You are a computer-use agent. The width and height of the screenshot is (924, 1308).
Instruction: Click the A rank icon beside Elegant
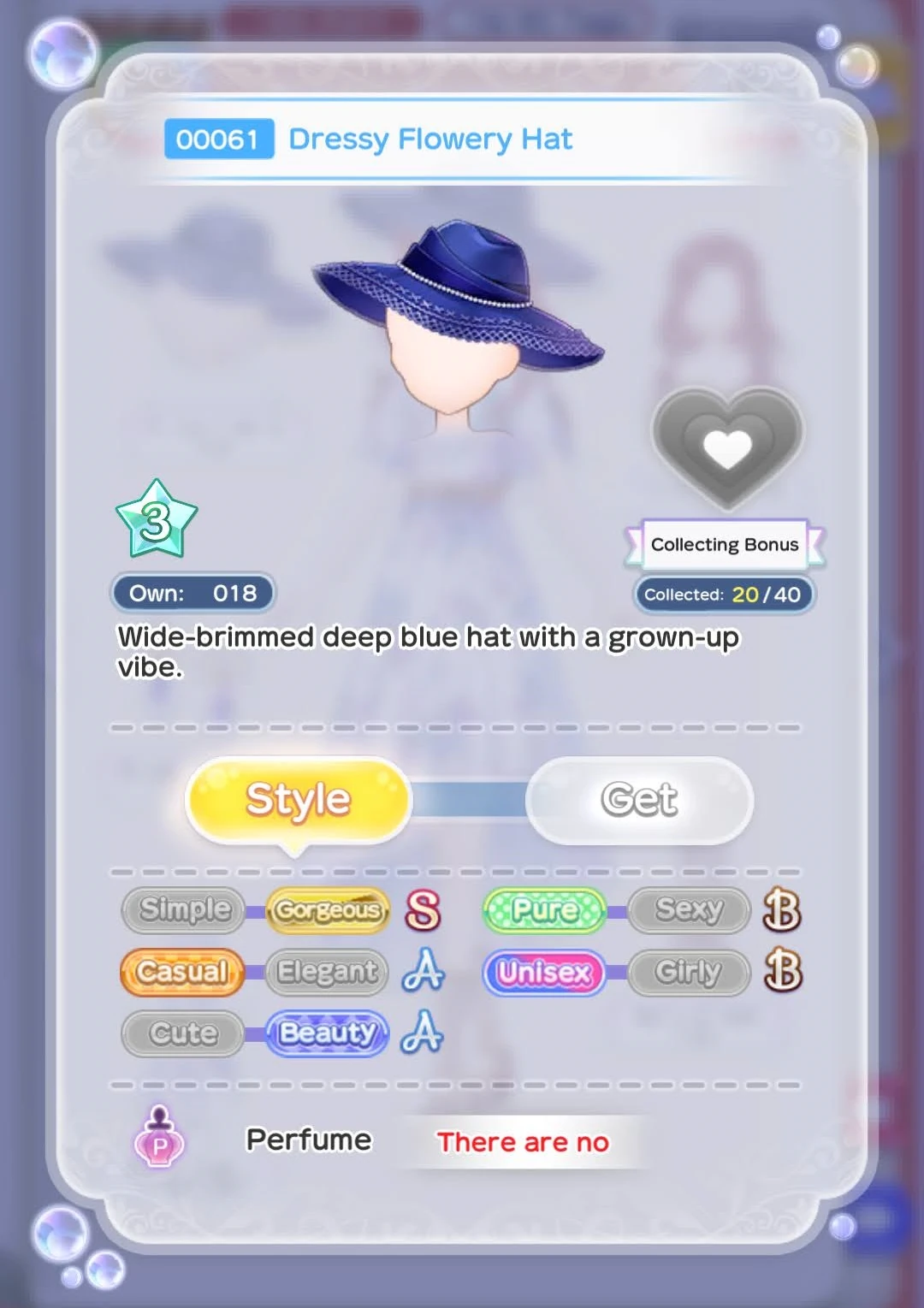point(425,973)
